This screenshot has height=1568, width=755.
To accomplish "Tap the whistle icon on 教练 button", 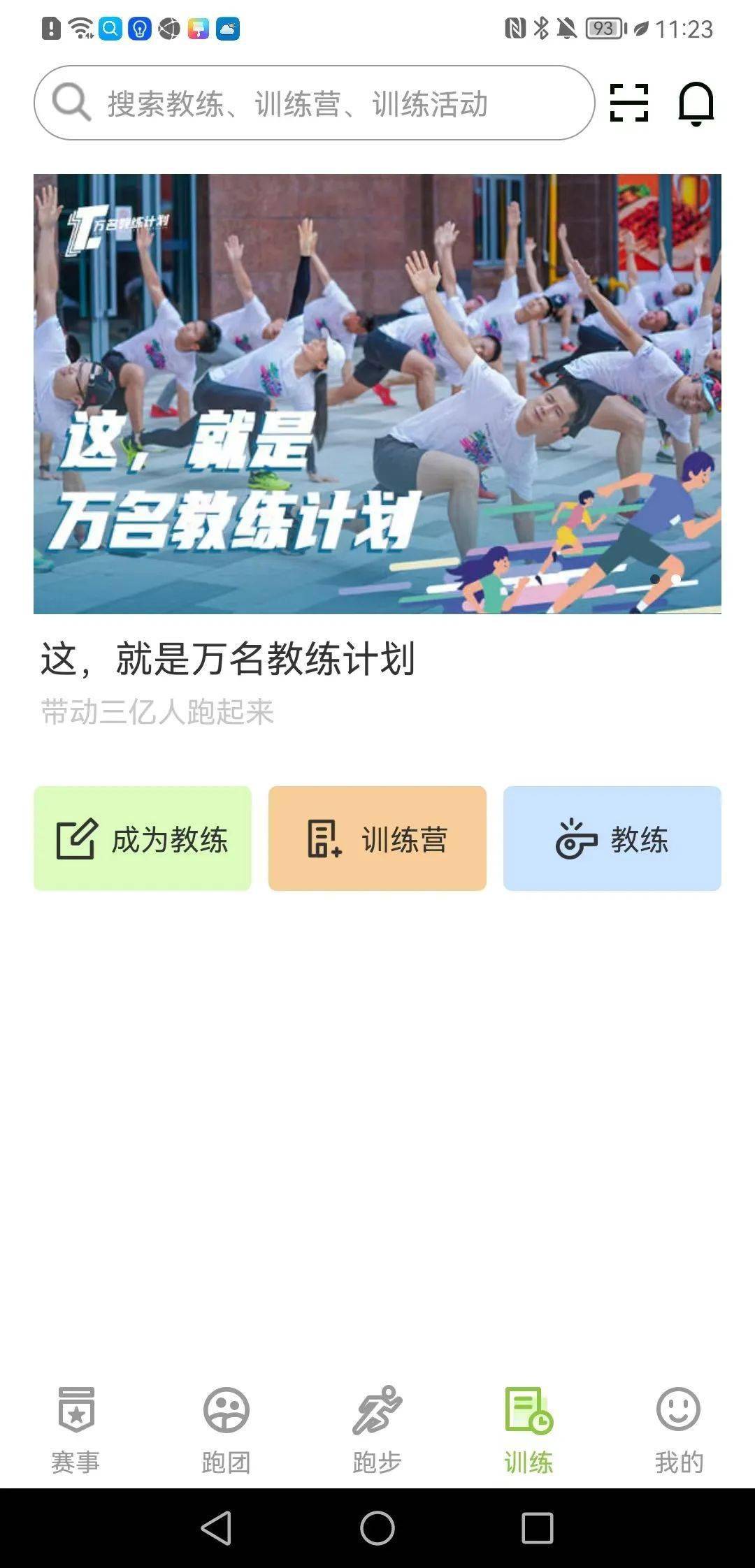I will [575, 841].
